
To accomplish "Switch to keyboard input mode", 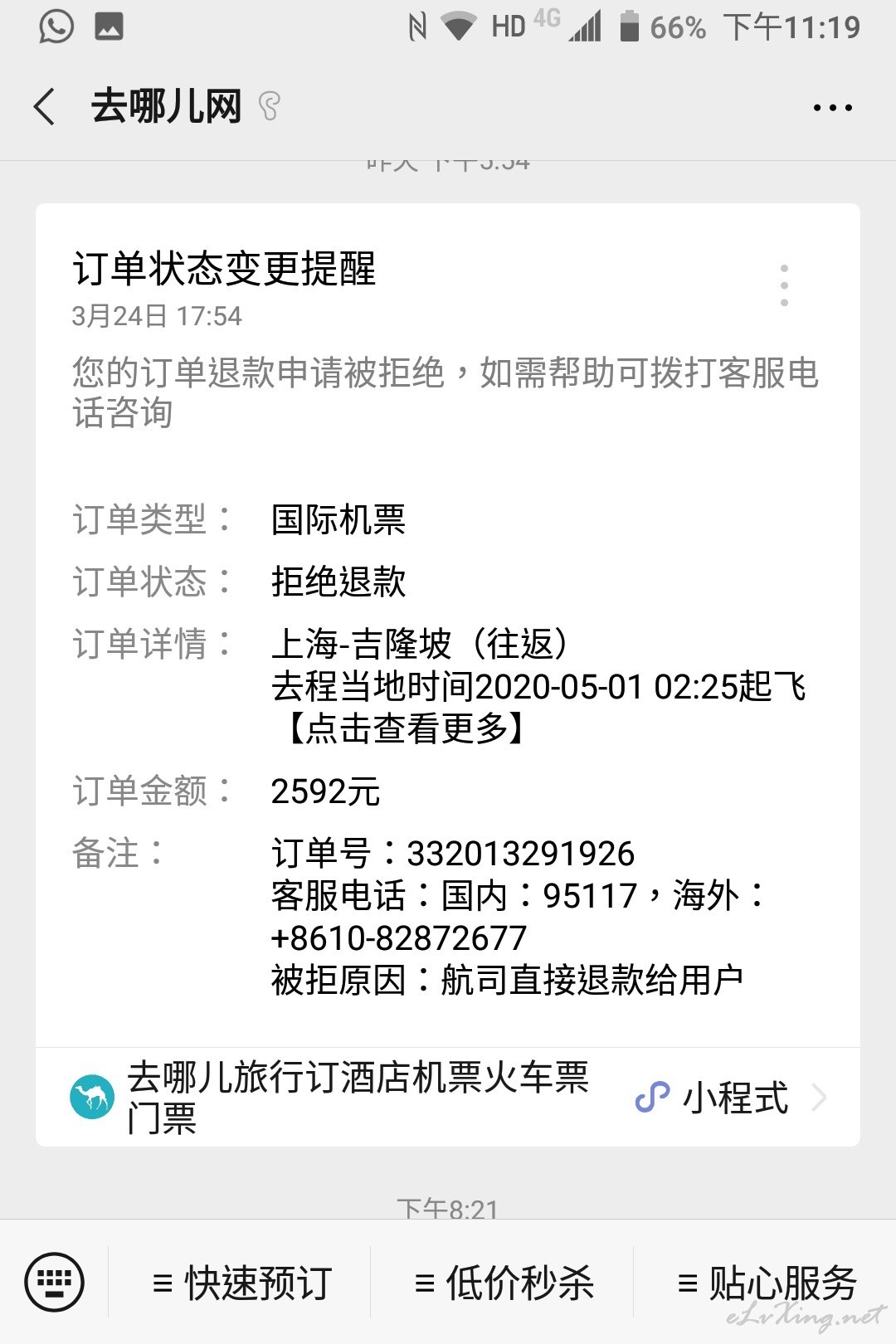I will point(55,1282).
